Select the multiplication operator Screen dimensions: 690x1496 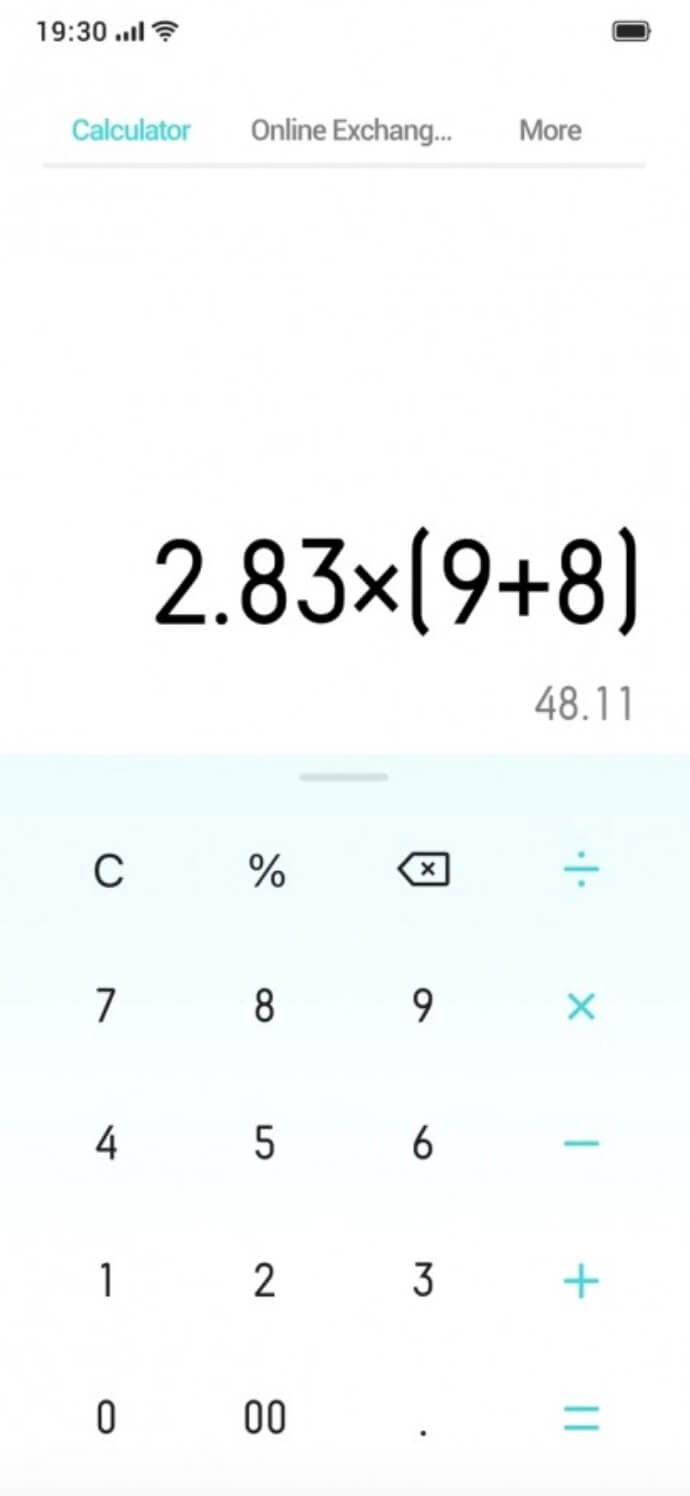coord(581,1006)
